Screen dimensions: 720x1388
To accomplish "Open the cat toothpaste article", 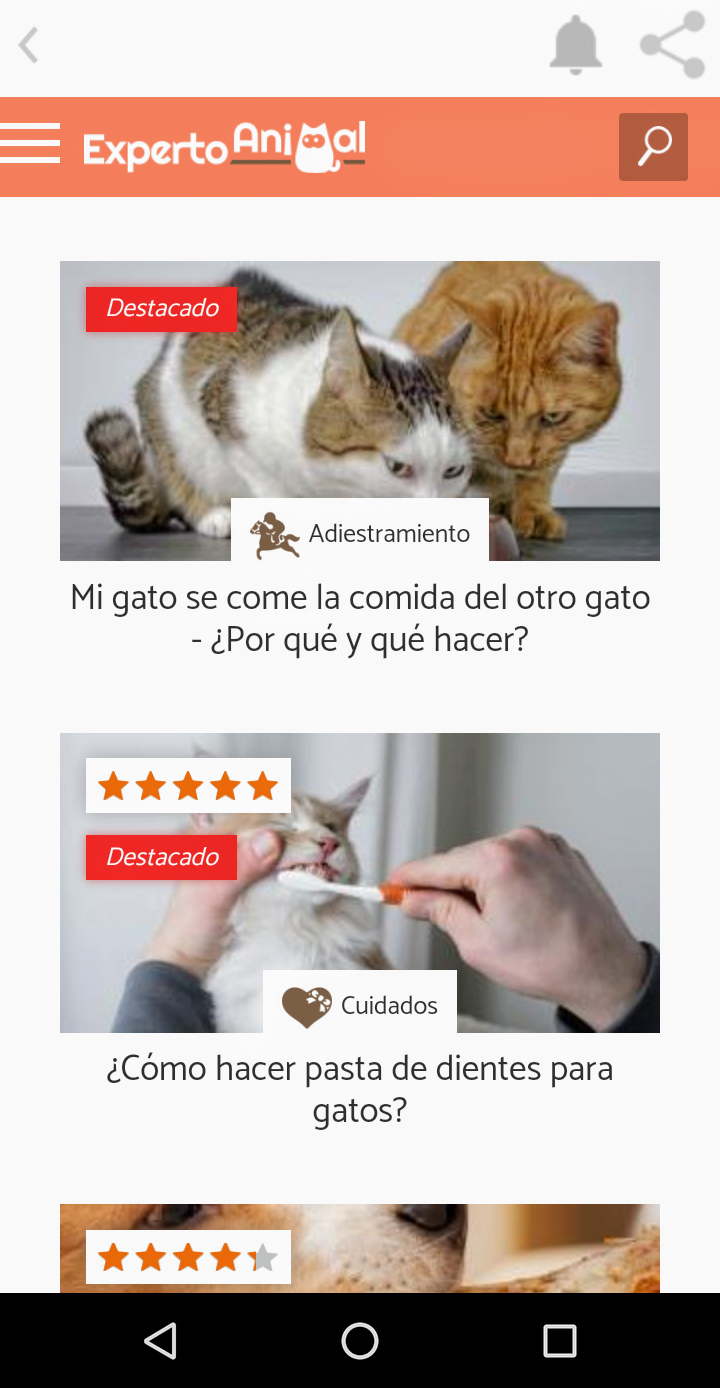I will coord(360,1089).
